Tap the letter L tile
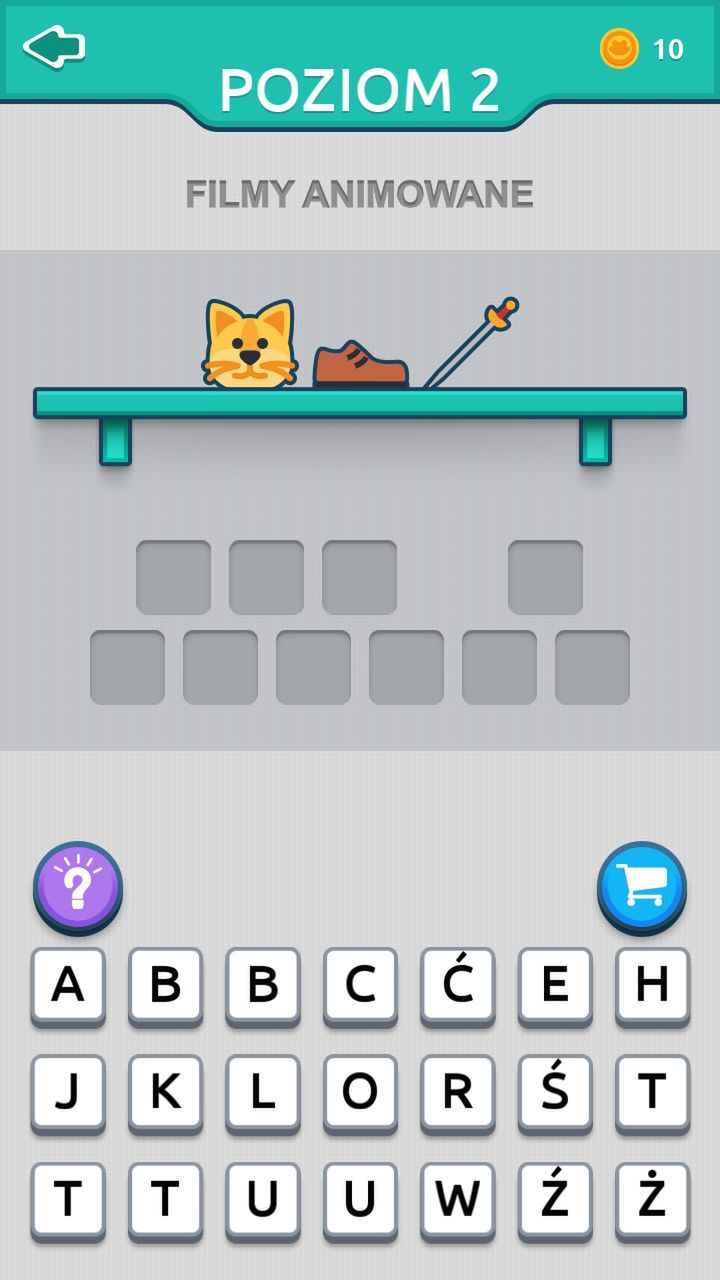The width and height of the screenshot is (720, 1280). click(262, 1093)
